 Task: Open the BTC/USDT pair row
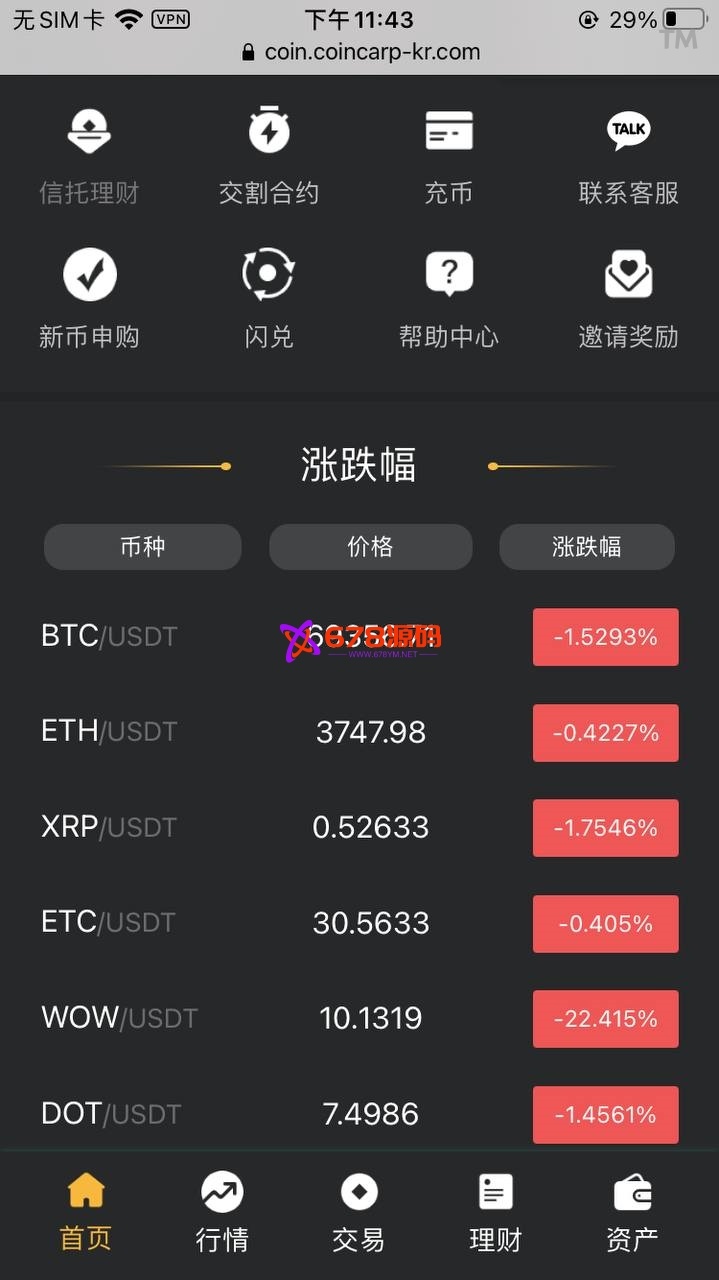359,637
